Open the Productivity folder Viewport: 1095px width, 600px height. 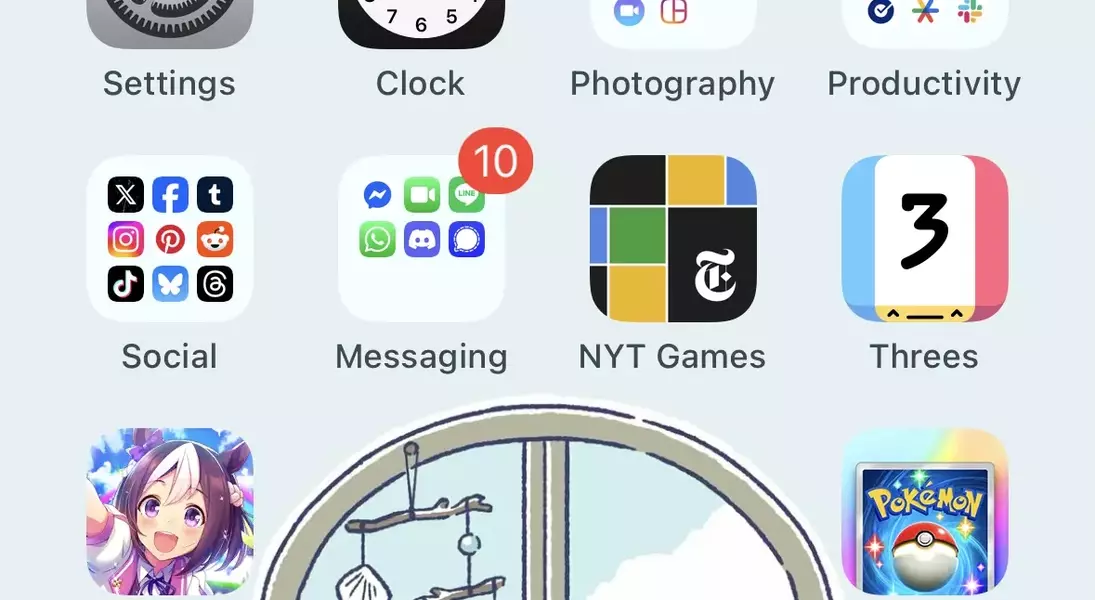tap(924, 22)
